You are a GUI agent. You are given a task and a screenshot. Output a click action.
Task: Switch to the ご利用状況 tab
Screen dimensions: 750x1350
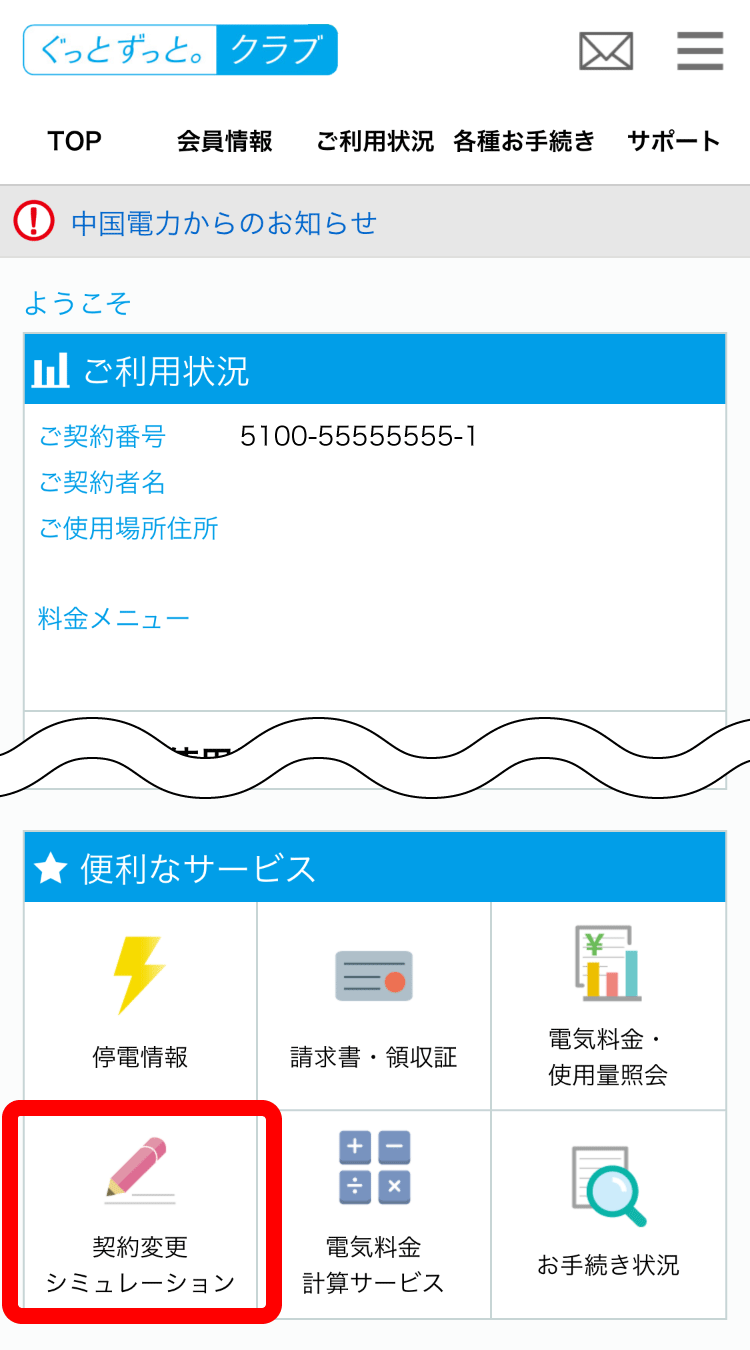pyautogui.click(x=375, y=142)
